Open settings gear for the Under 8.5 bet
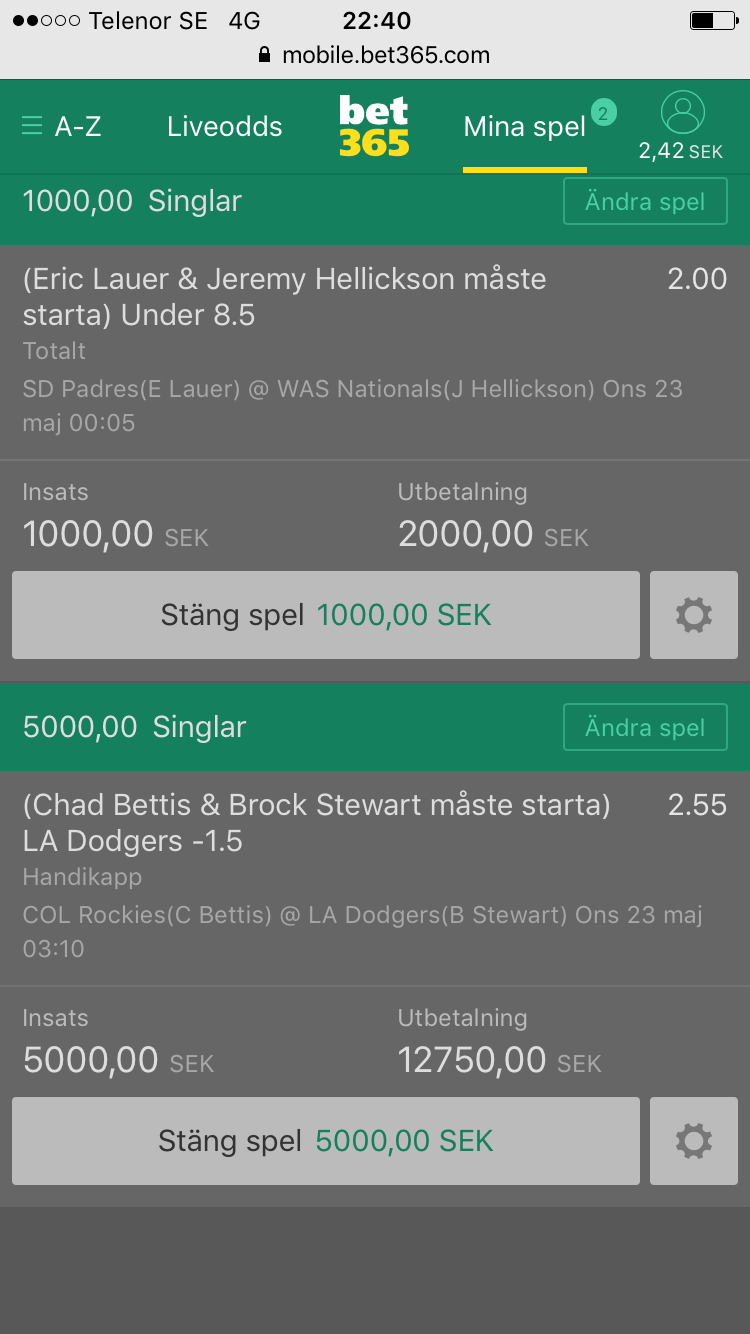The width and height of the screenshot is (750, 1334). point(694,615)
